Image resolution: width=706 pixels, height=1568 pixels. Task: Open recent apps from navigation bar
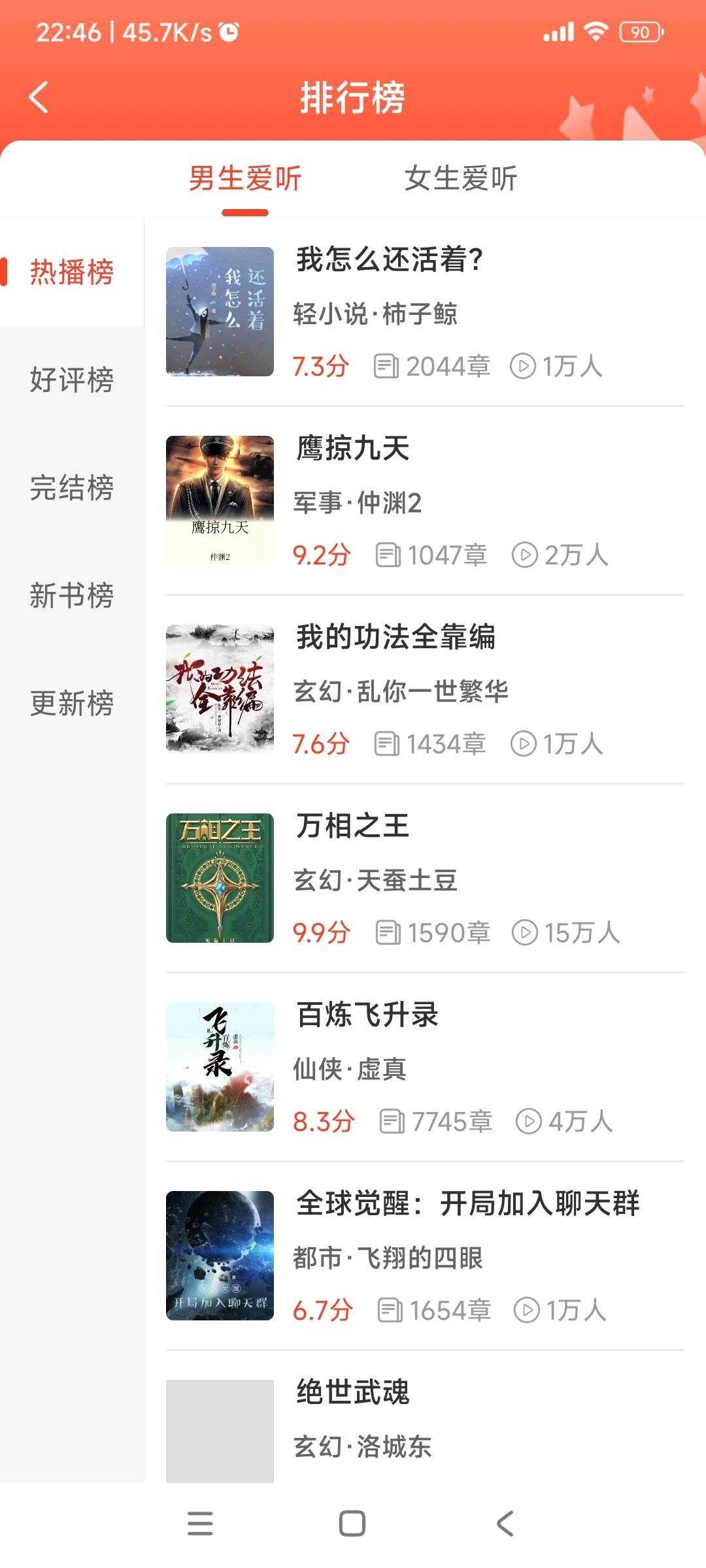point(200,1524)
